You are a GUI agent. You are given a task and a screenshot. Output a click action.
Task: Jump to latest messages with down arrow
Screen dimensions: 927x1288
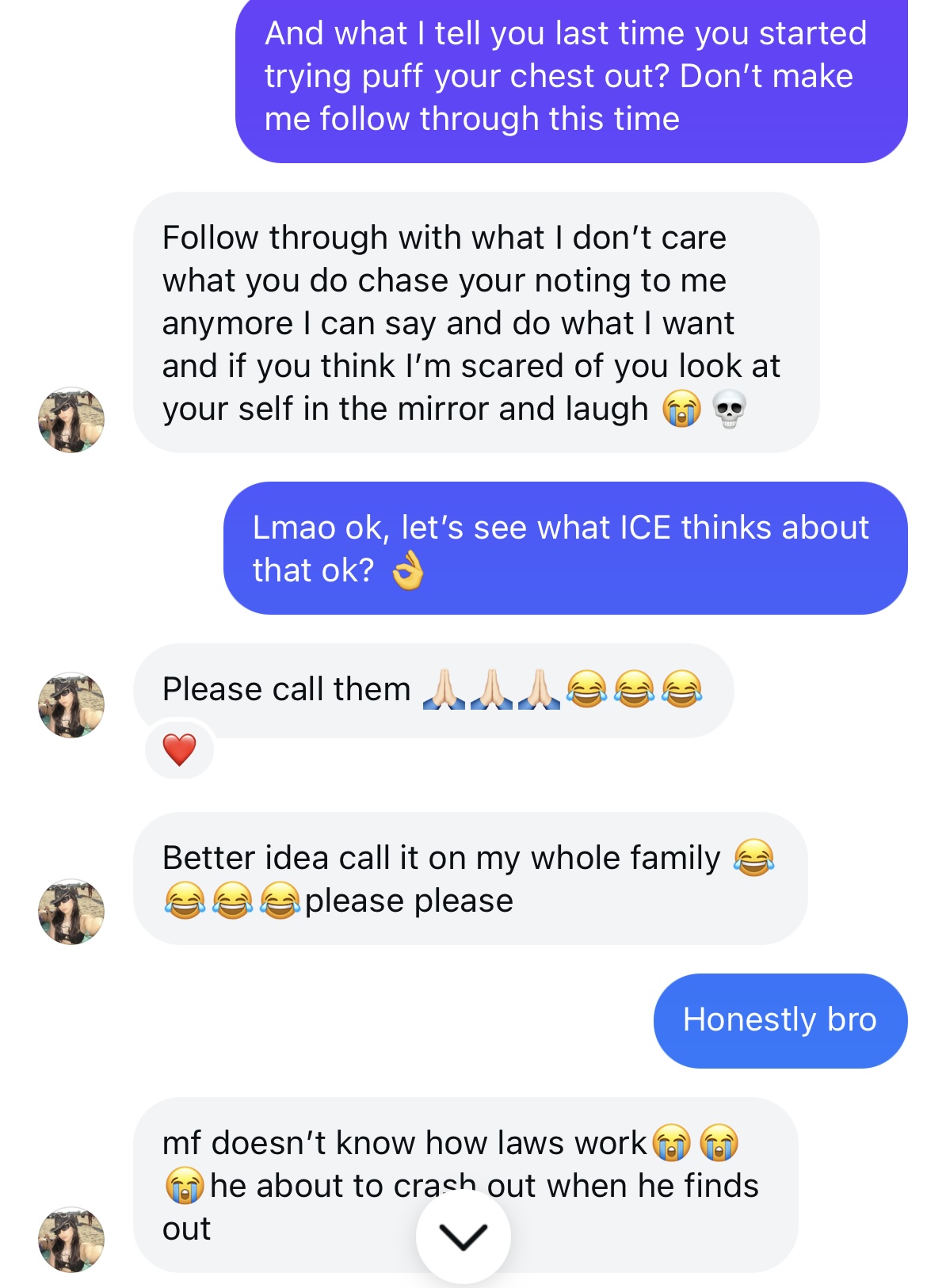[x=463, y=1236]
